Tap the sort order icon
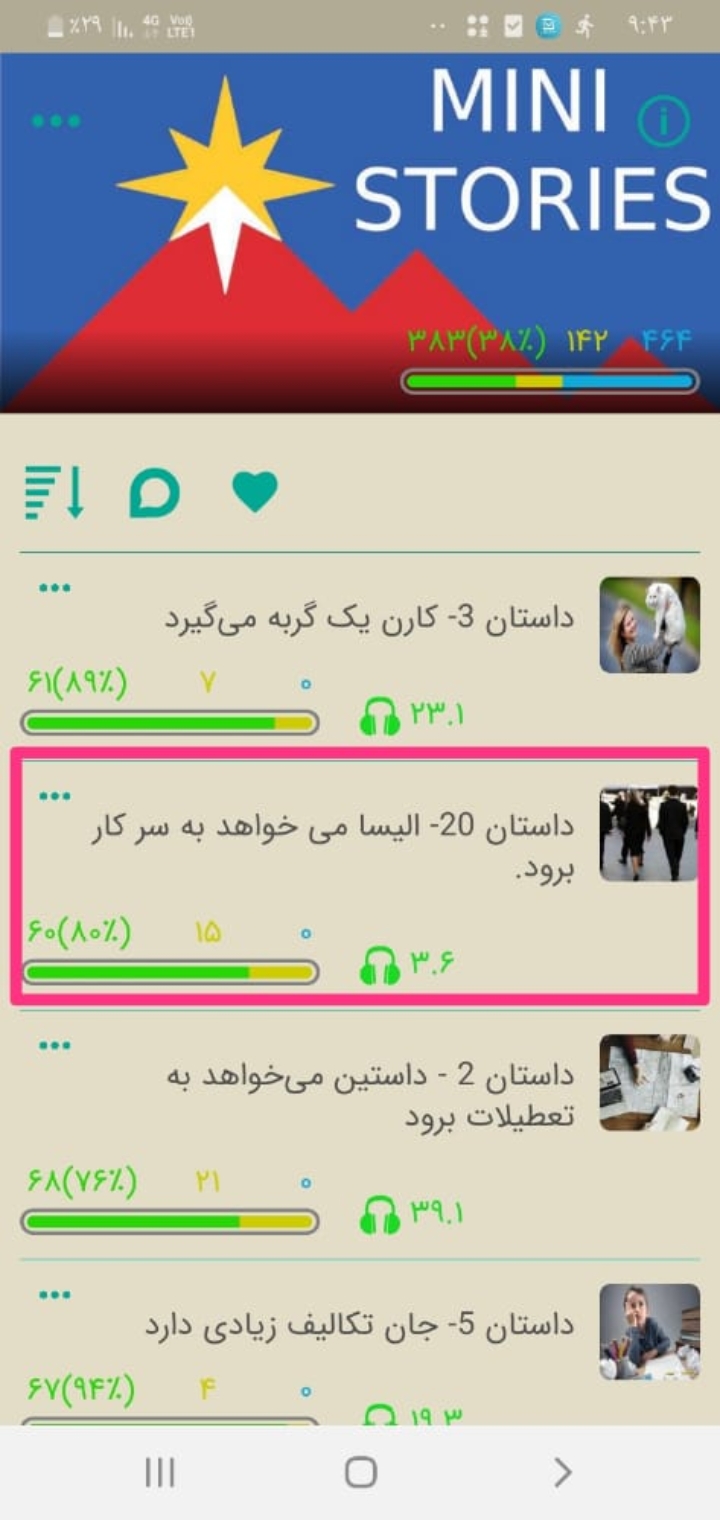The image size is (720, 1520). tap(55, 492)
